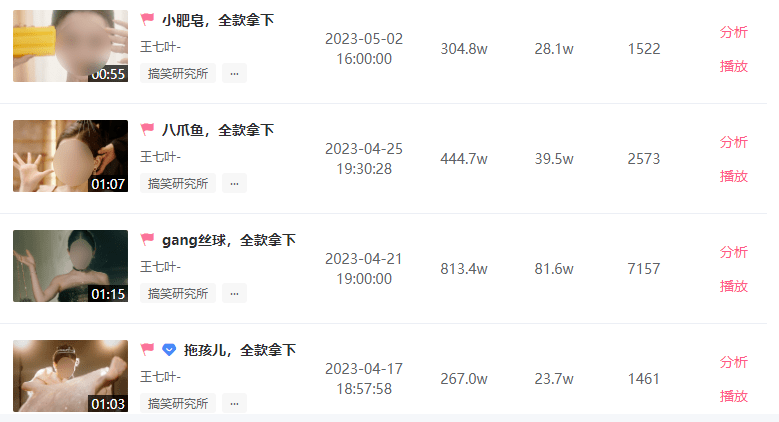
Task: Select the 搞笑研究所 tag under 小肥皂
Action: point(178,73)
